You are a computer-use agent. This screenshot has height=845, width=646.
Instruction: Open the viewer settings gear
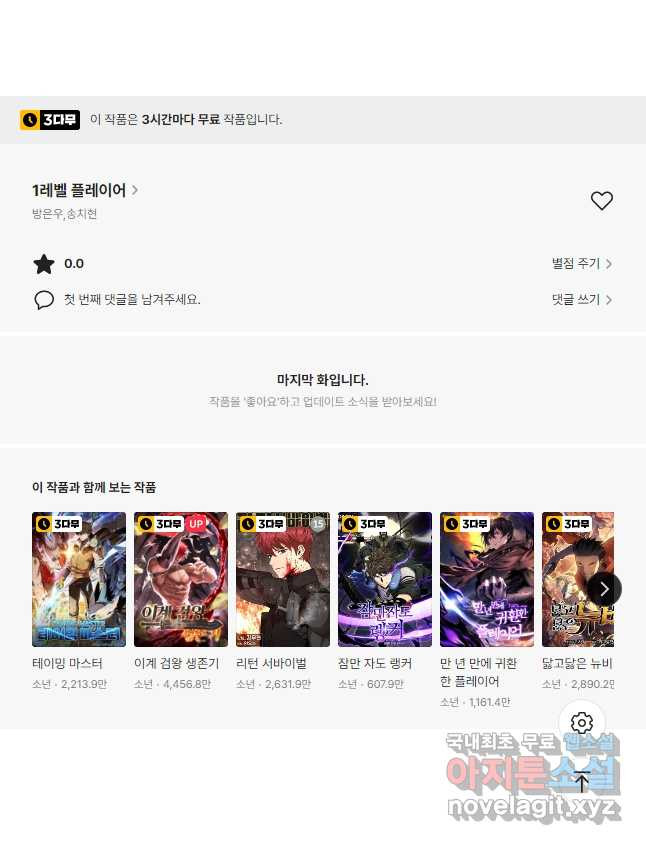click(x=582, y=723)
